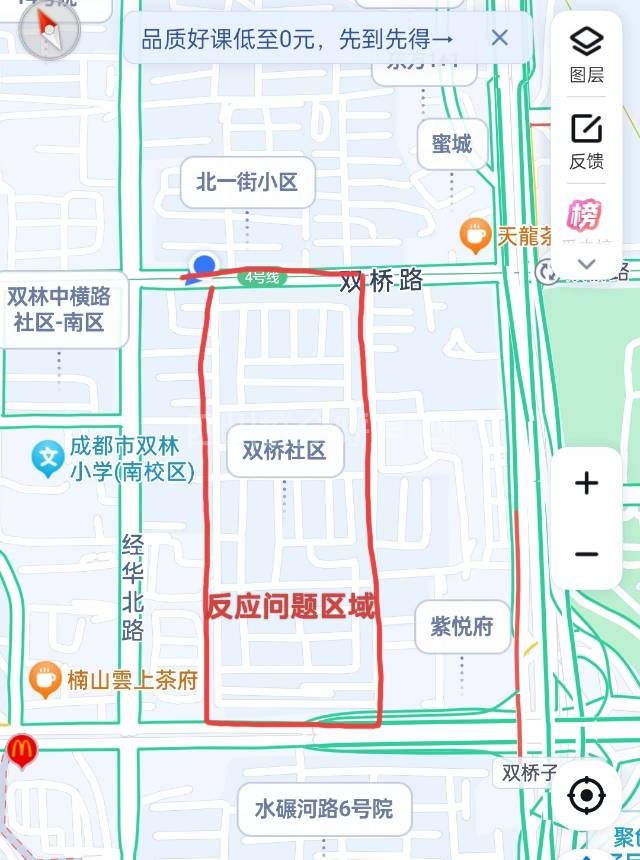Select the 紫悦府 place label
640x860 pixels.
coord(462,627)
